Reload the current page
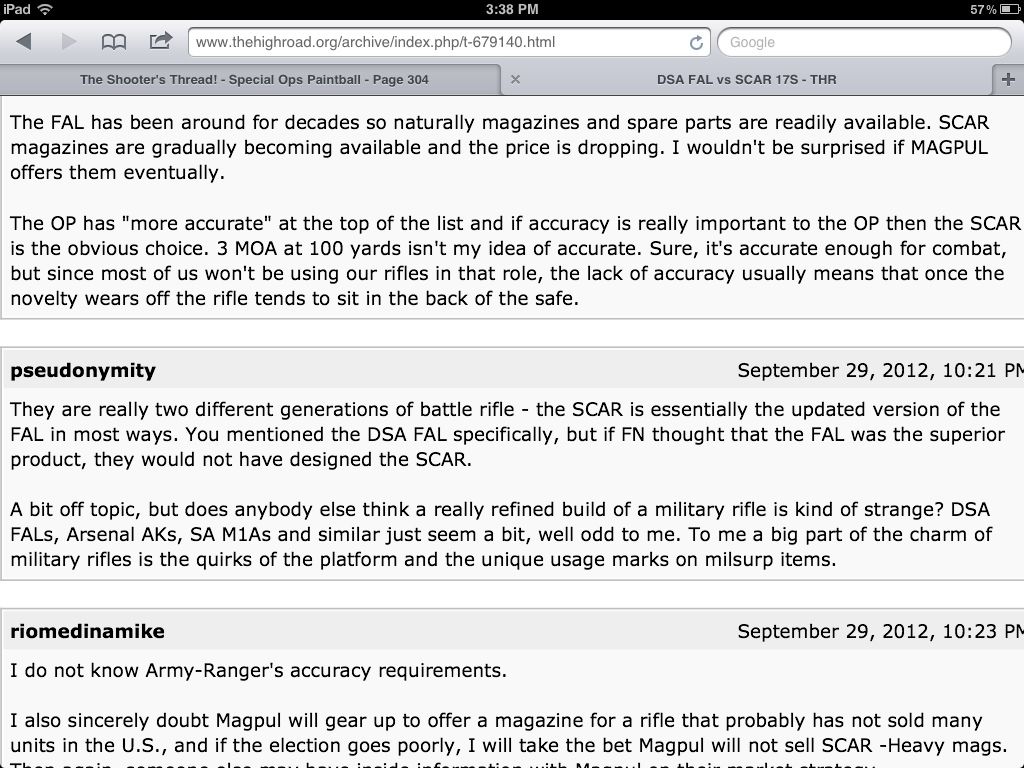This screenshot has height=768, width=1024. tap(696, 43)
